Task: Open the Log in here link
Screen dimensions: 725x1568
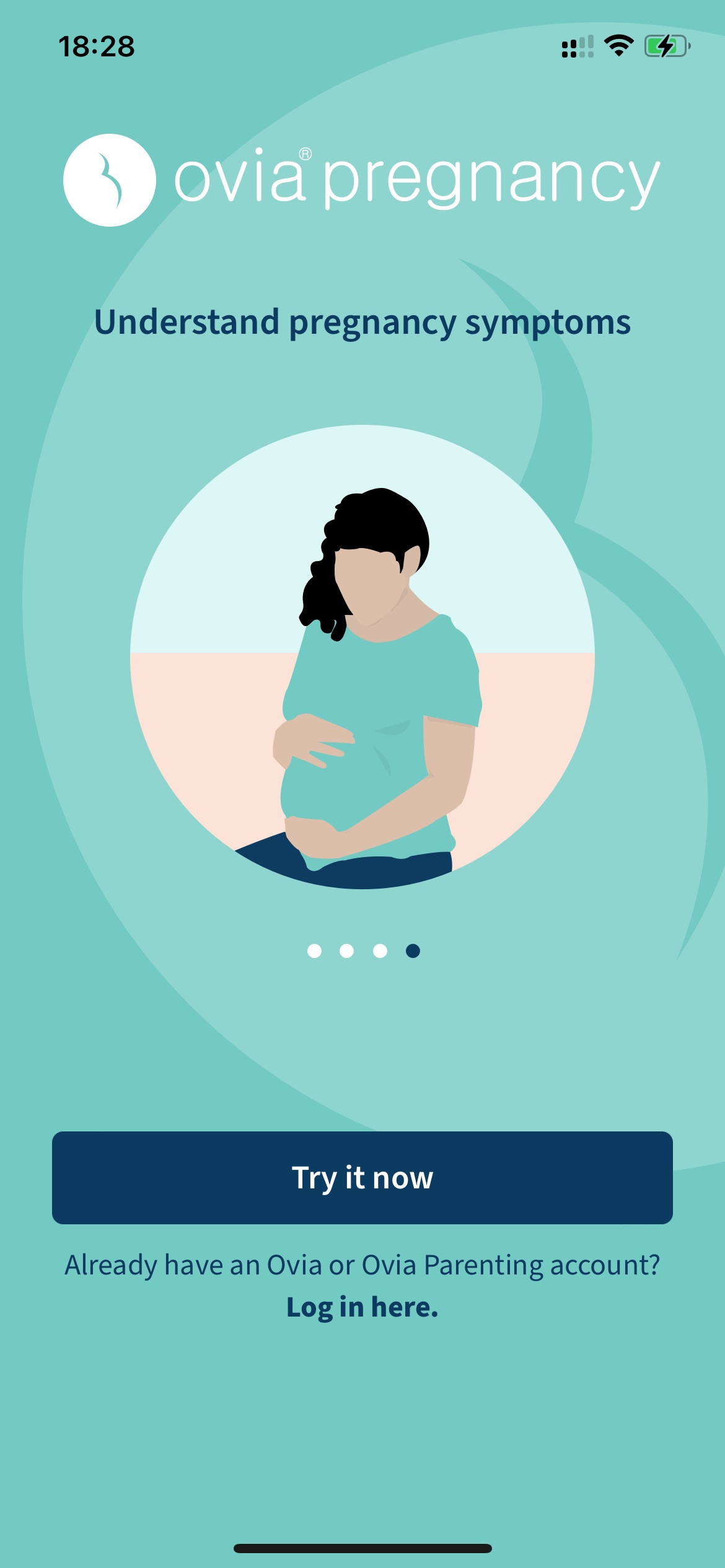Action: tap(362, 1307)
